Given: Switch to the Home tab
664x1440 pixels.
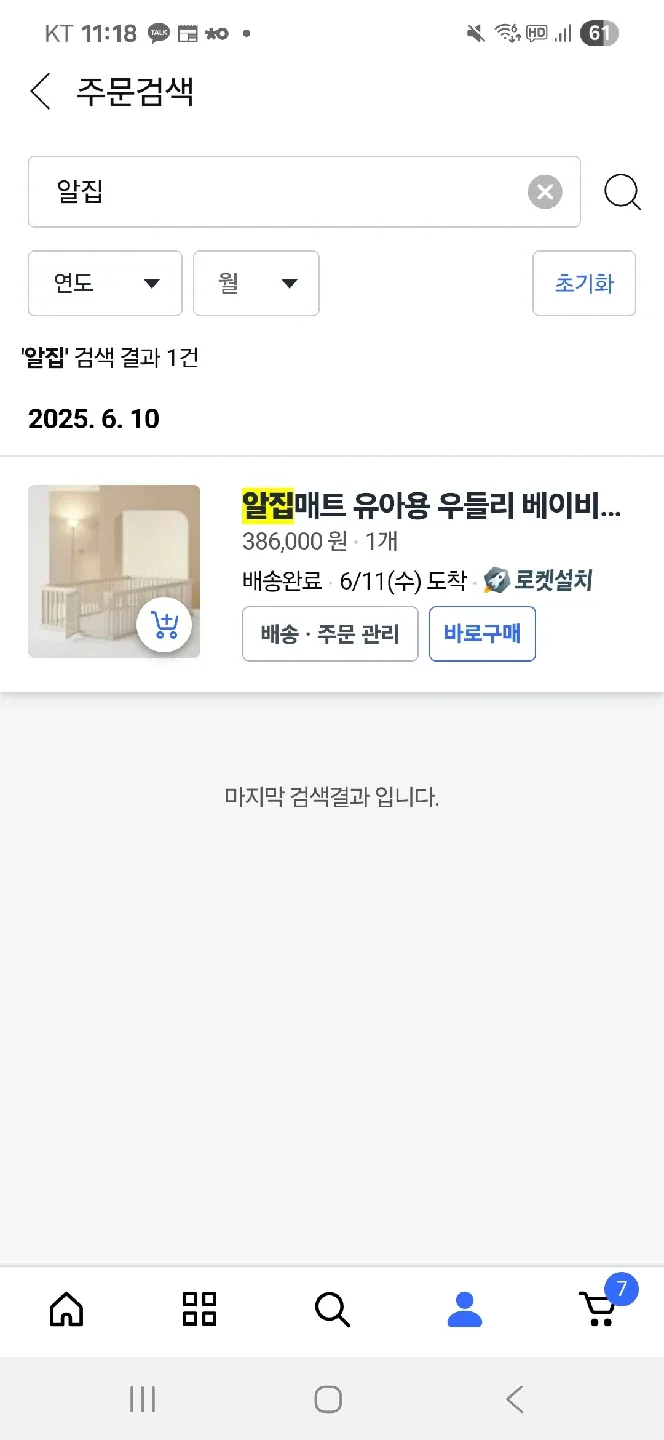Looking at the screenshot, I should pos(67,1308).
